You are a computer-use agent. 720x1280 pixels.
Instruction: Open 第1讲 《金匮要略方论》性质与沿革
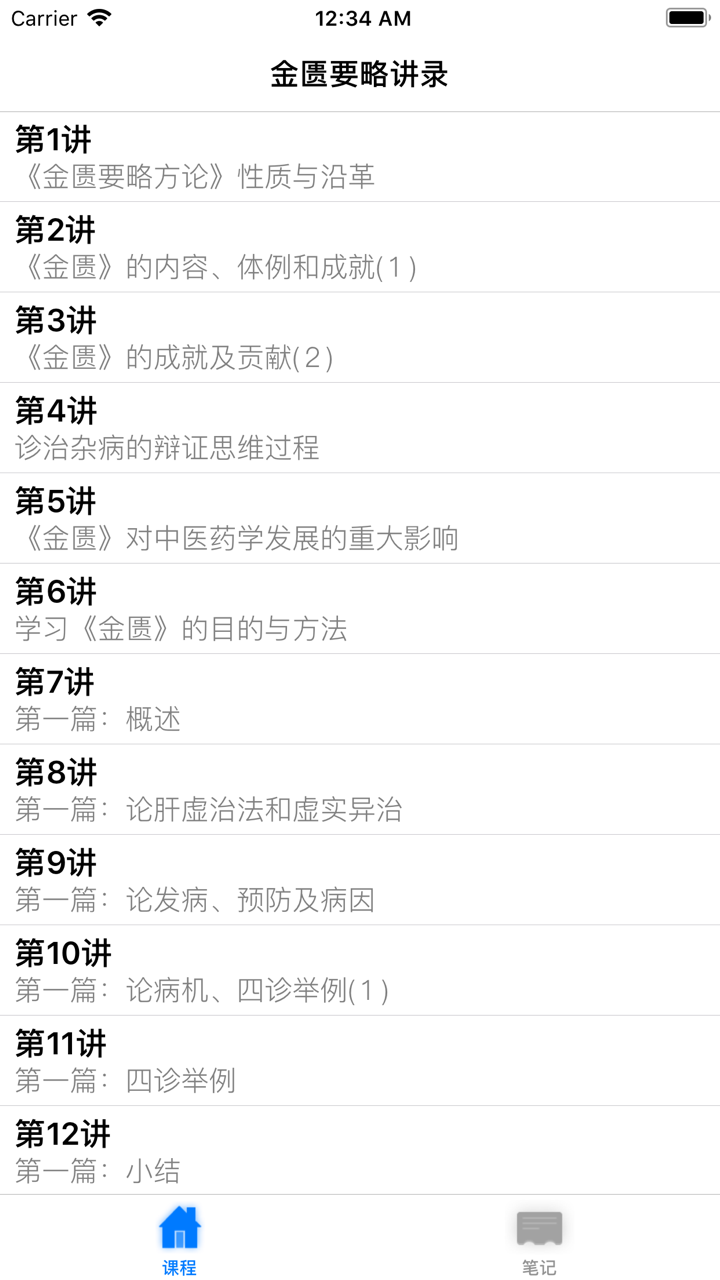coord(360,158)
